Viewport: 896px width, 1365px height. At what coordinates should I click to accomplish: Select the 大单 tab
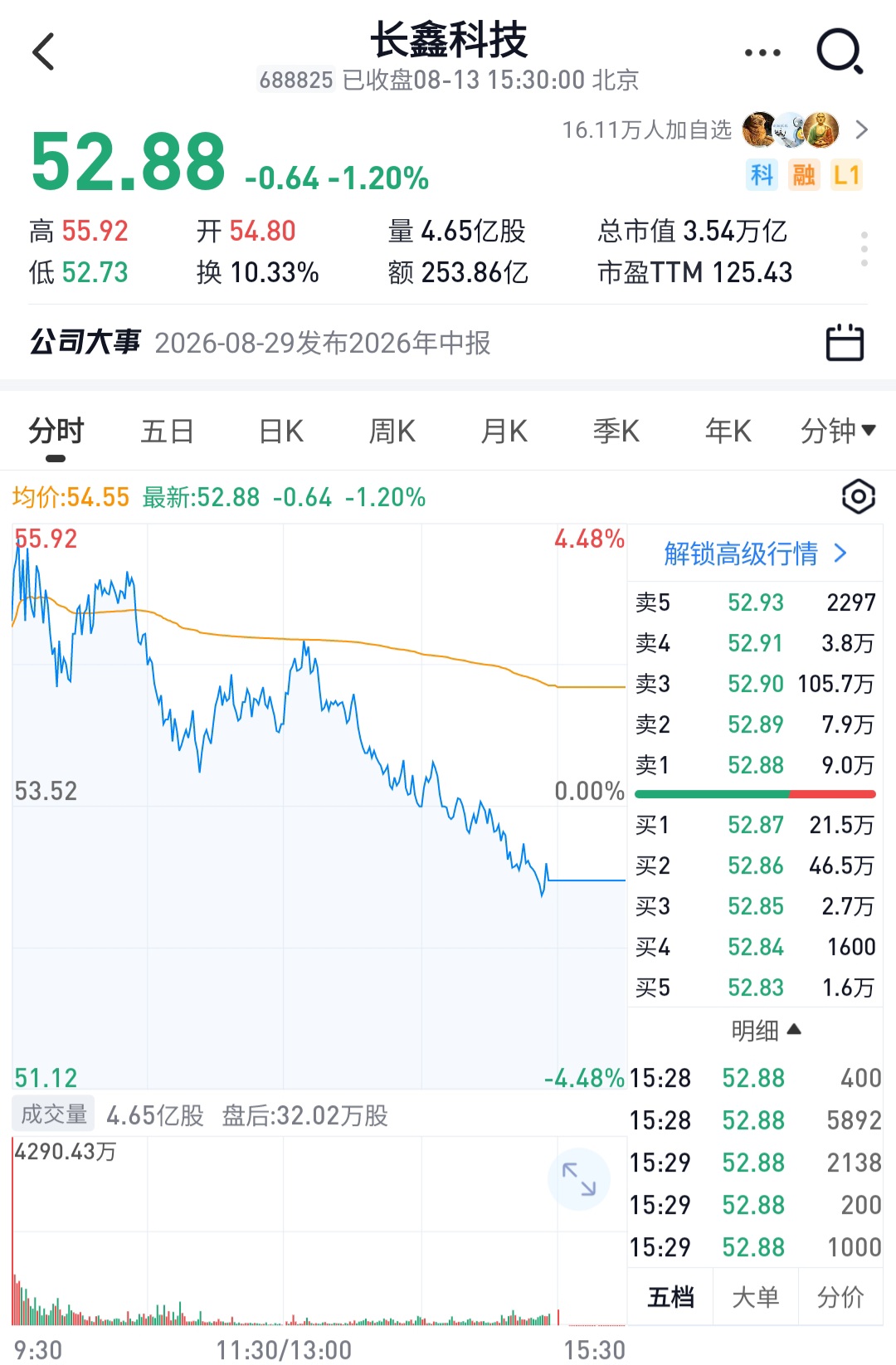[x=756, y=1297]
